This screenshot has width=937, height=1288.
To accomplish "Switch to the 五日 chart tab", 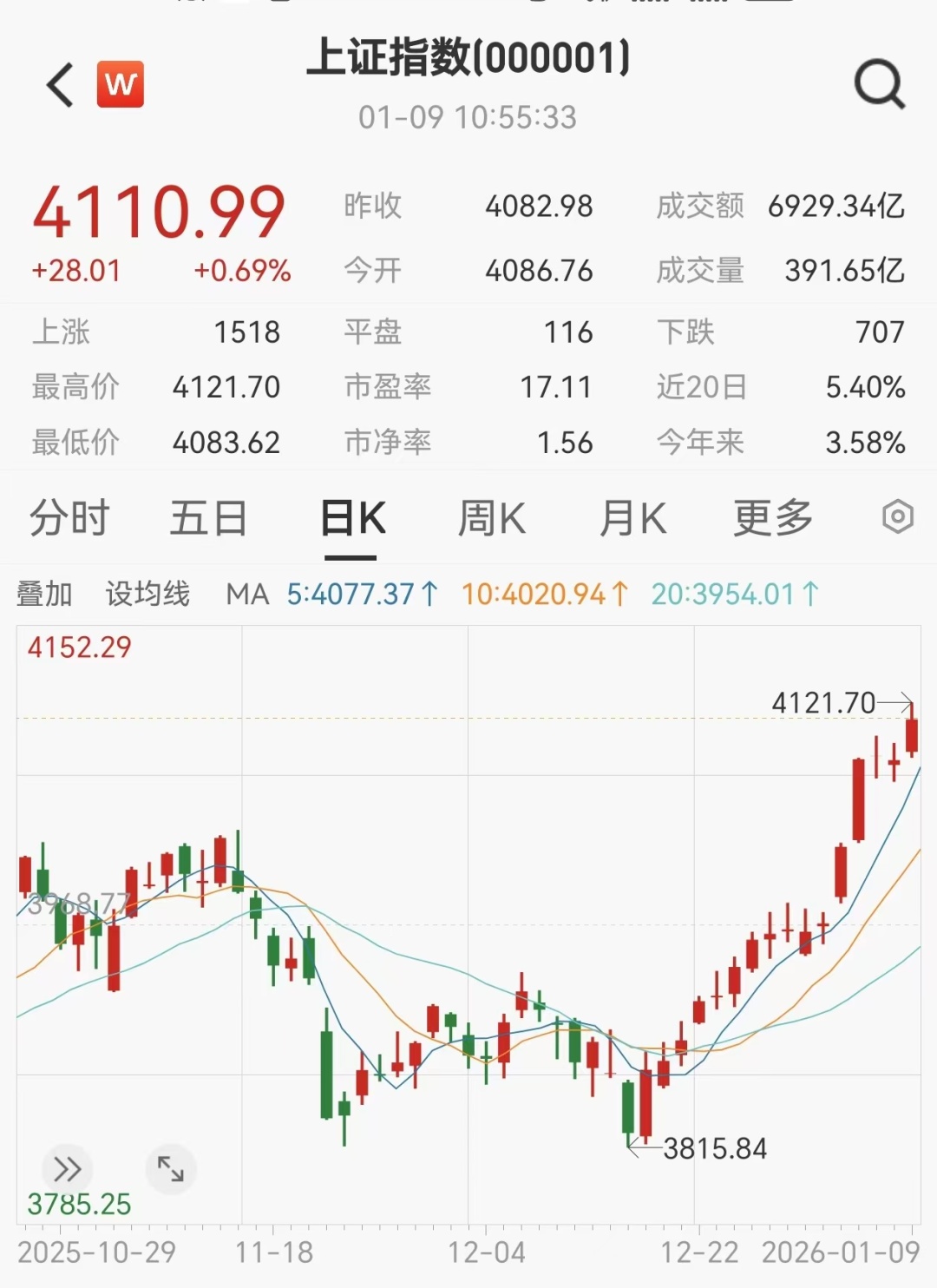I will click(208, 519).
